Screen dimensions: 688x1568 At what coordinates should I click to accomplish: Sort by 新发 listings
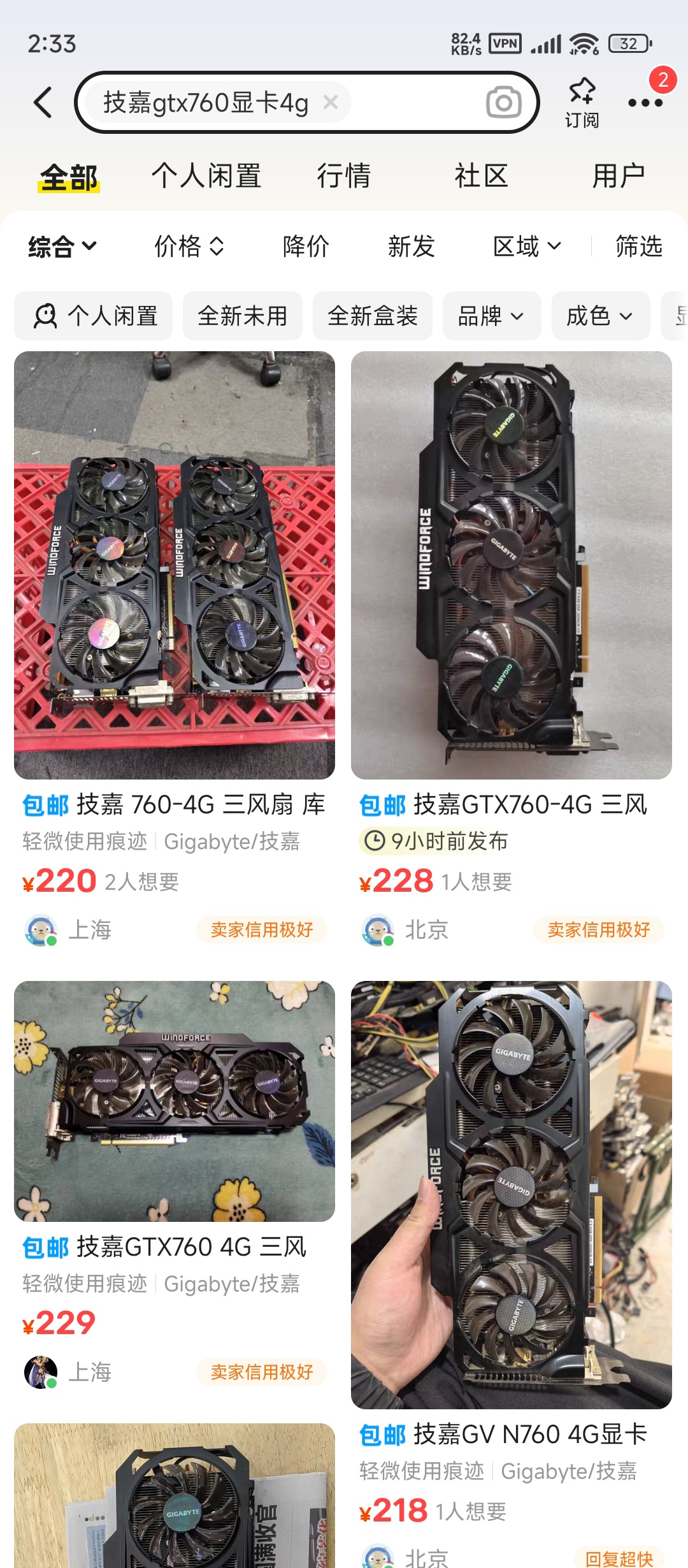(x=411, y=246)
